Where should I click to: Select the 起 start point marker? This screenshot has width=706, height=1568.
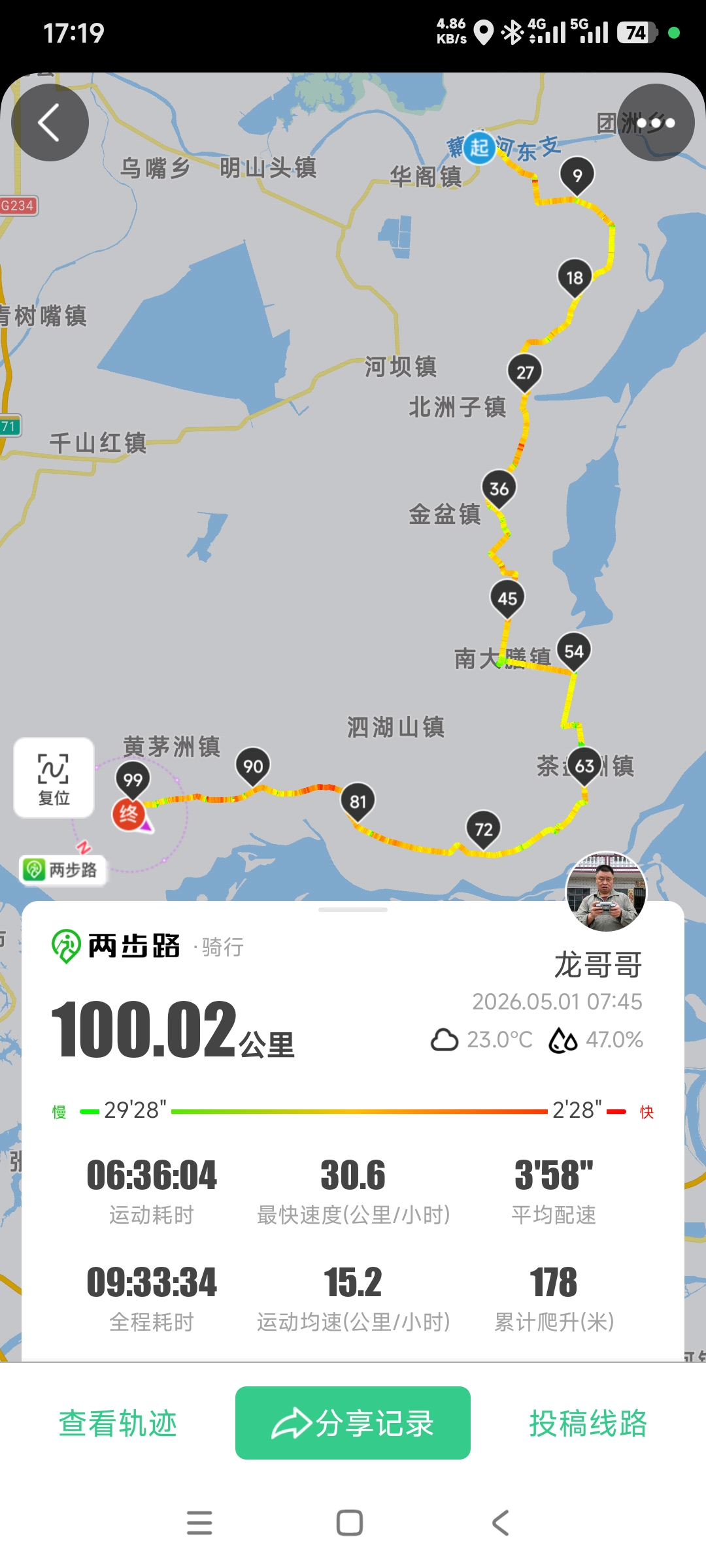point(479,147)
